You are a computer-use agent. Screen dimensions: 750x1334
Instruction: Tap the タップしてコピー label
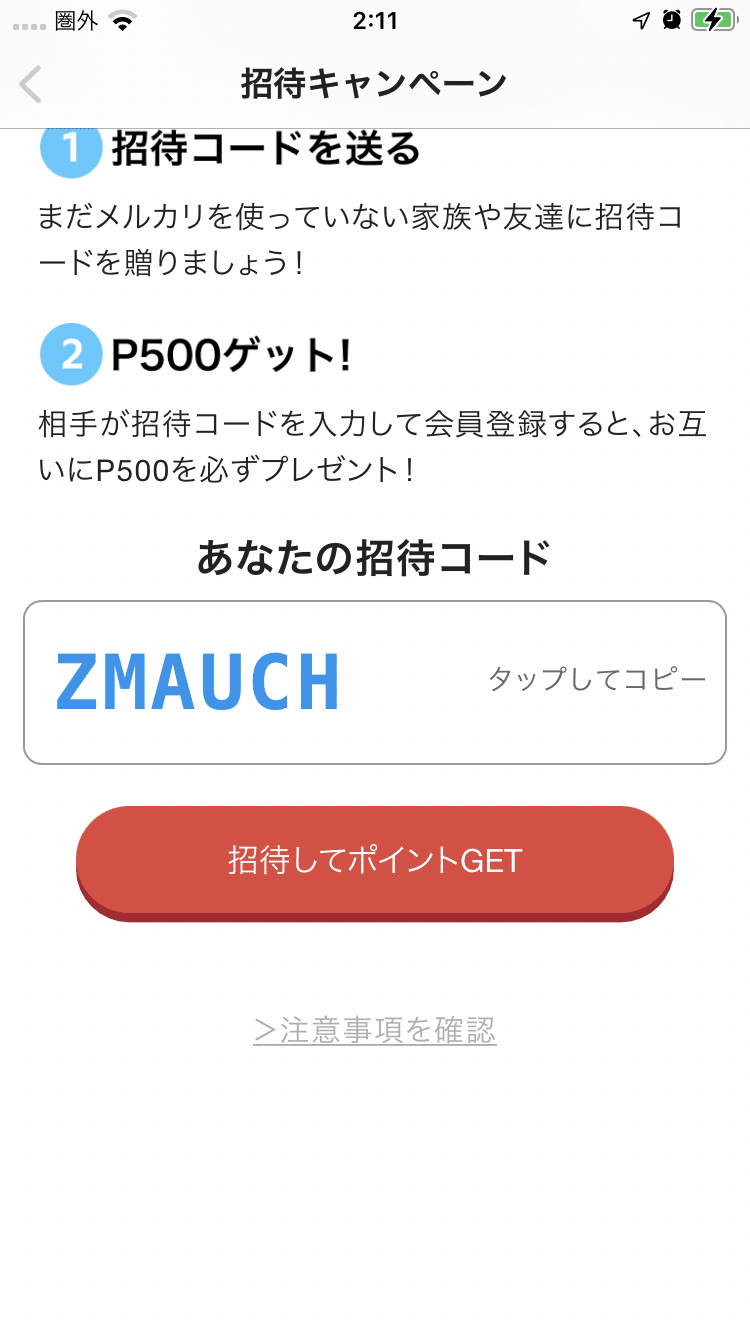[x=597, y=679]
